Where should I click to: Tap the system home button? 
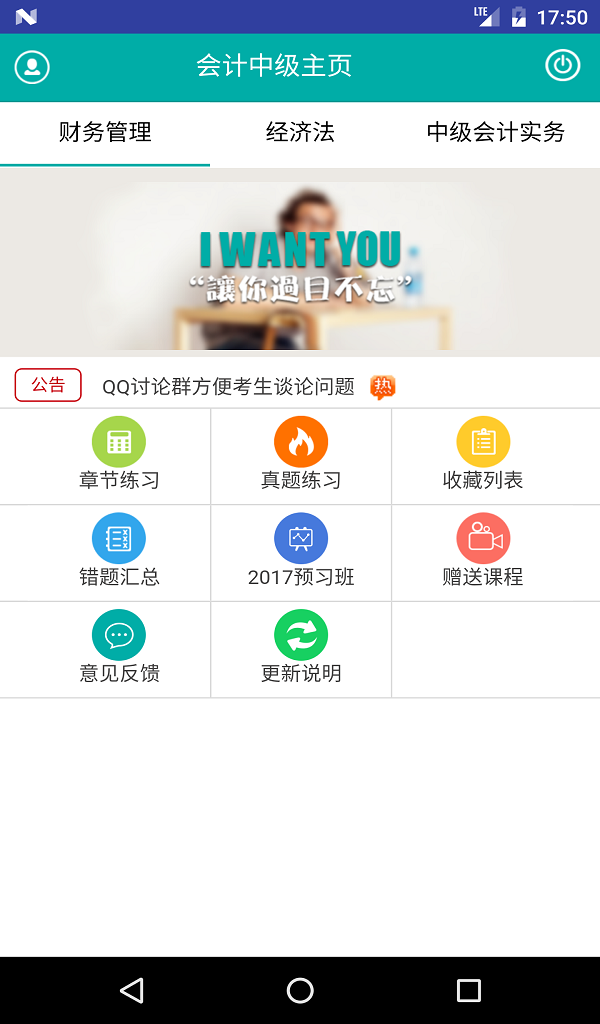pyautogui.click(x=300, y=990)
